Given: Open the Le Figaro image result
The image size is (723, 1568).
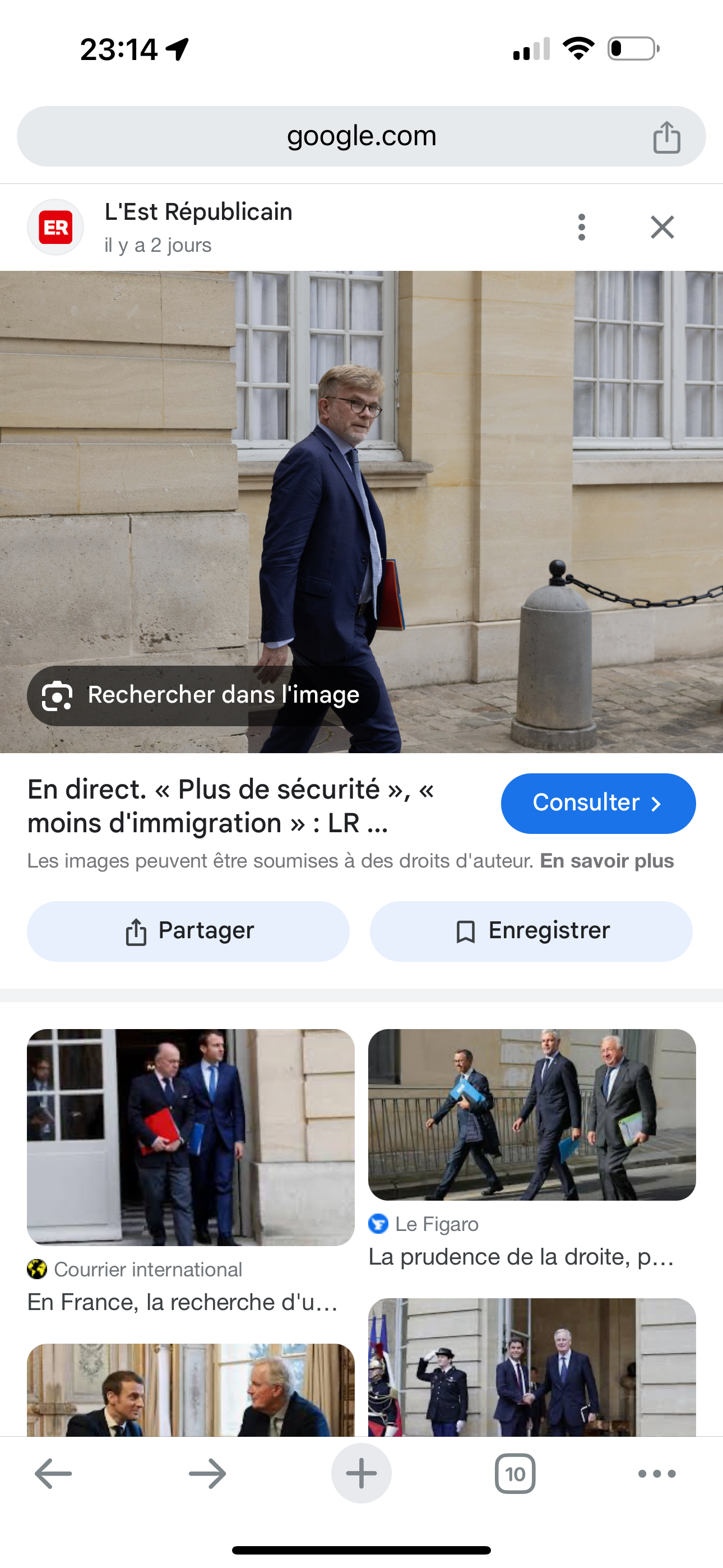Looking at the screenshot, I should click(531, 1114).
